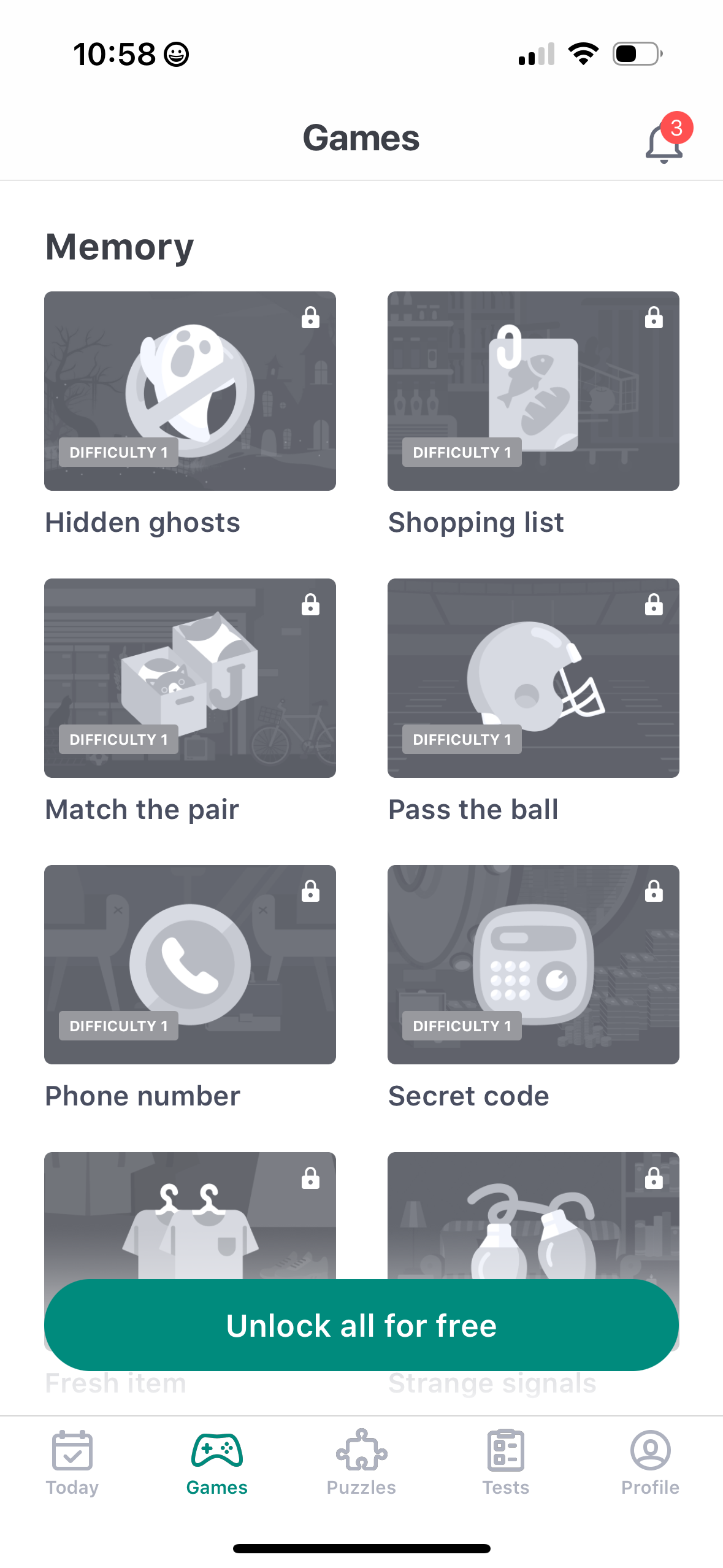Start the Match the pair game
Screen dimensions: 723x1568
189,677
